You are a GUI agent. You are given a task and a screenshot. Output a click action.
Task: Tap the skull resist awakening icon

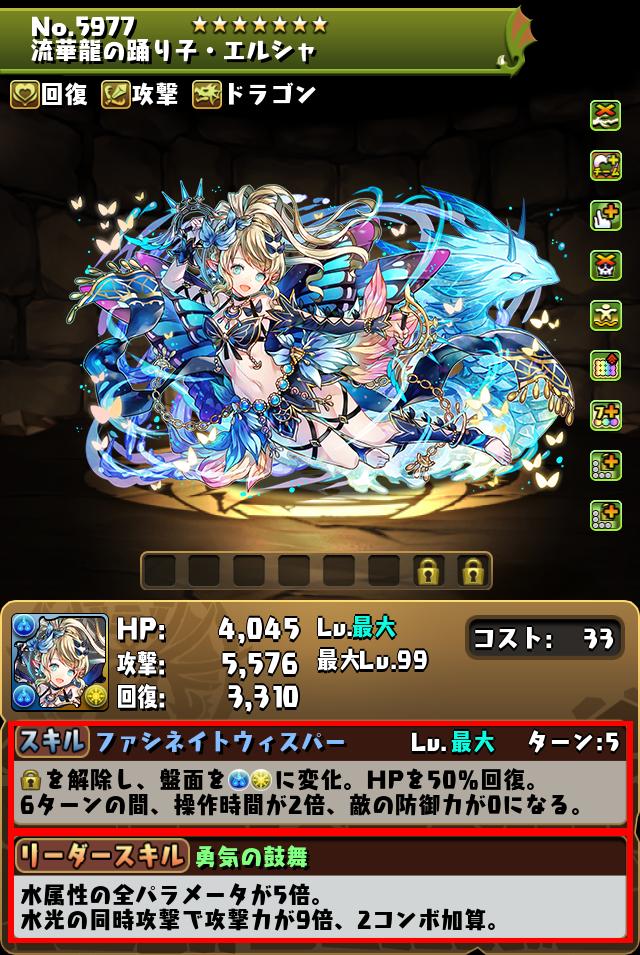[x=605, y=265]
